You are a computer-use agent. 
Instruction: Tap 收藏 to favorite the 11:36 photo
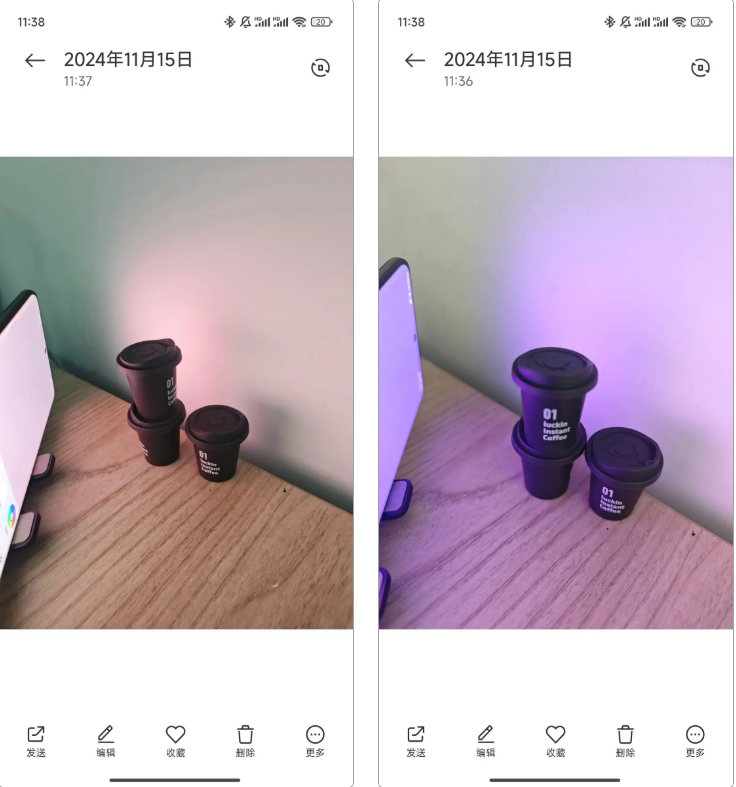point(555,741)
